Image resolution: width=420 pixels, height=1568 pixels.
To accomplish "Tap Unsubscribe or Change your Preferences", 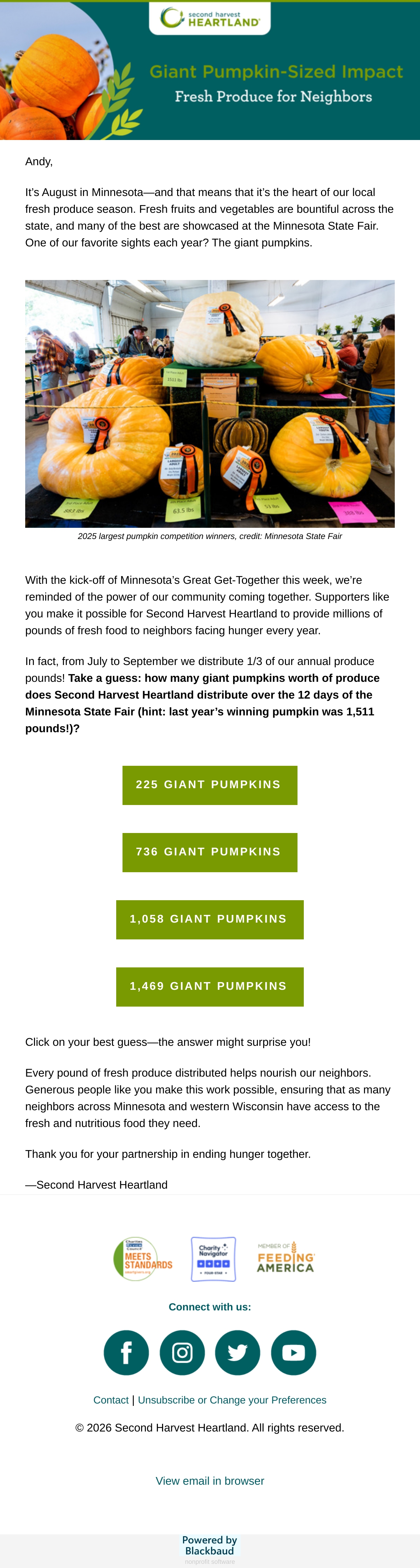I will pyautogui.click(x=232, y=1400).
